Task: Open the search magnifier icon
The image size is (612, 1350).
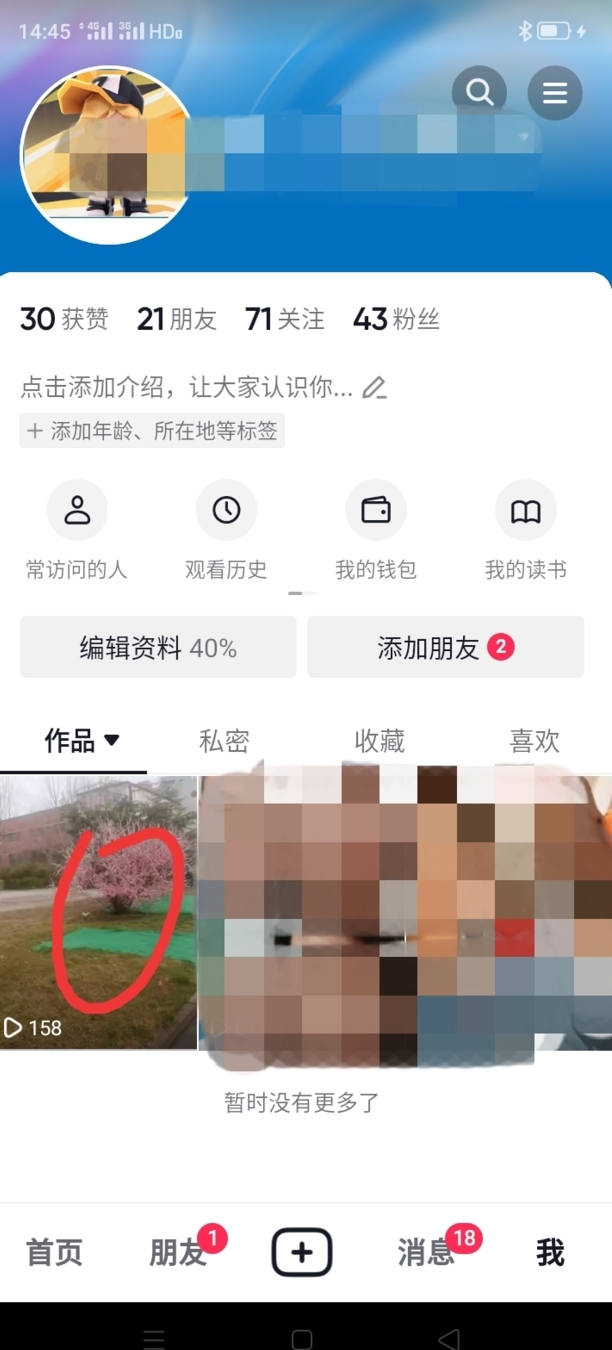Action: tap(479, 93)
